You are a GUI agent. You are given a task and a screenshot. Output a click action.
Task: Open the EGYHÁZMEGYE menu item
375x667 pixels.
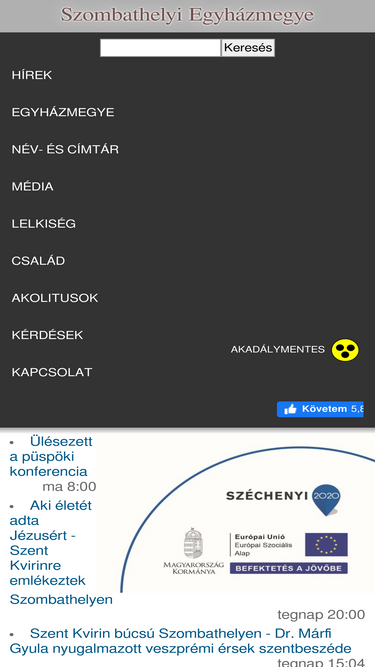click(x=63, y=112)
